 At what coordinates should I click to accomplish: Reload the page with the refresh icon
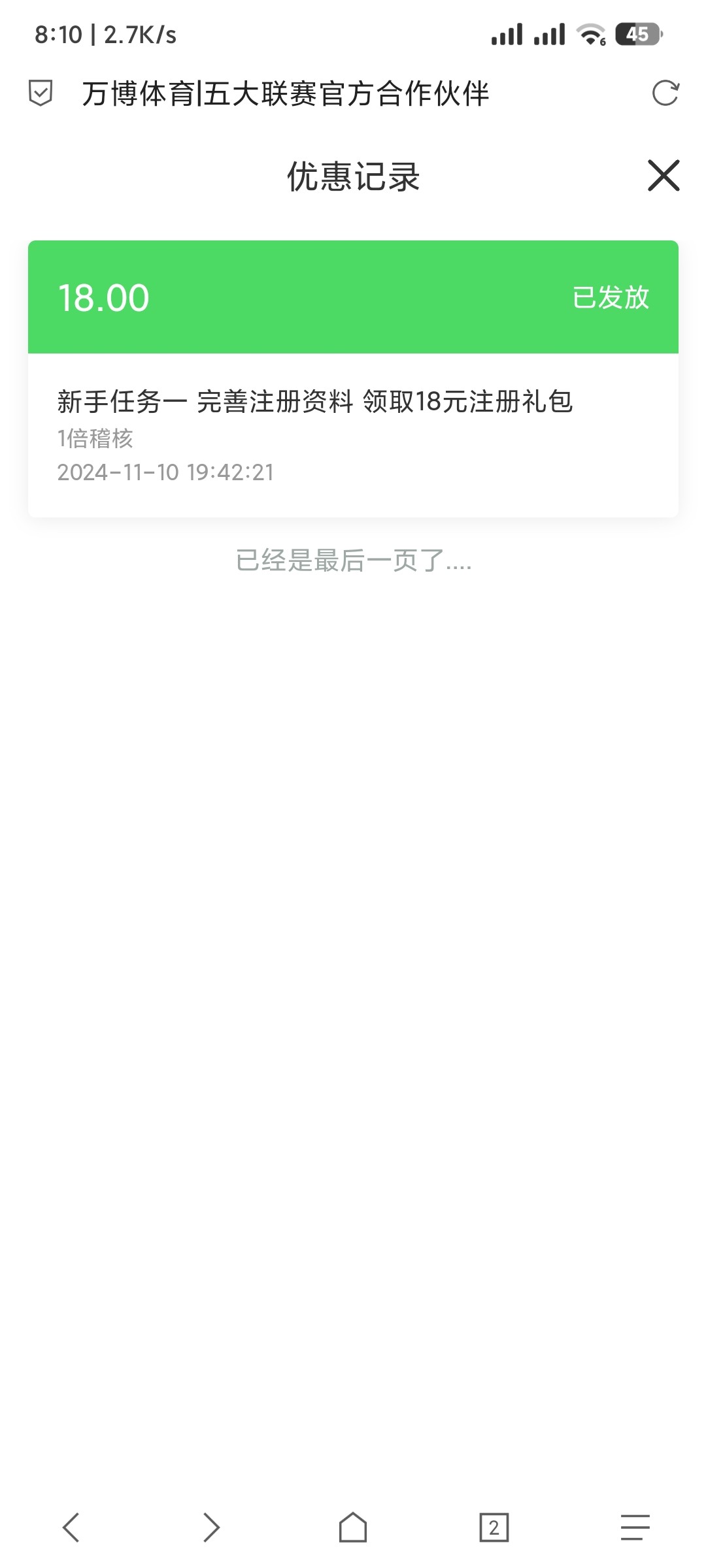point(665,93)
